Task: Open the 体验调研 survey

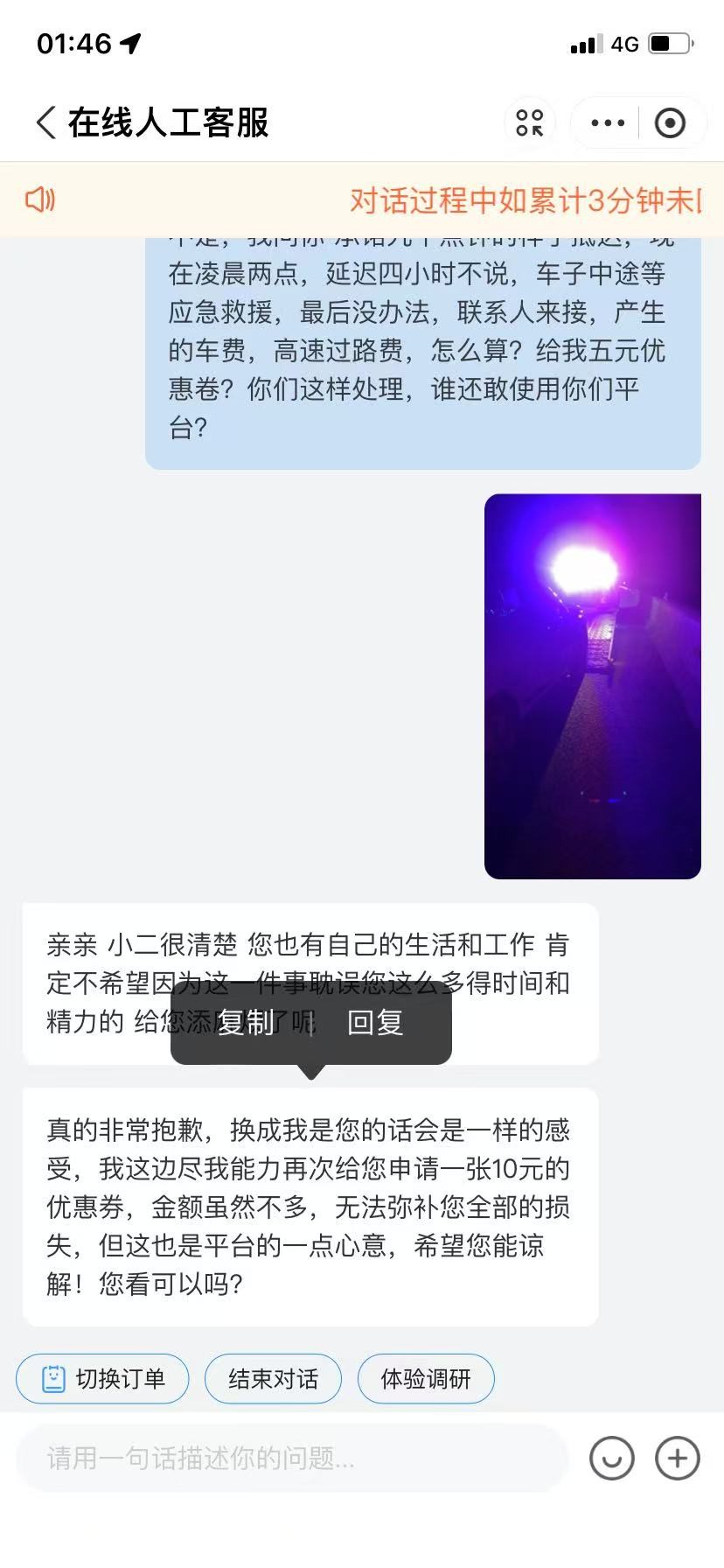Action: tap(426, 1379)
